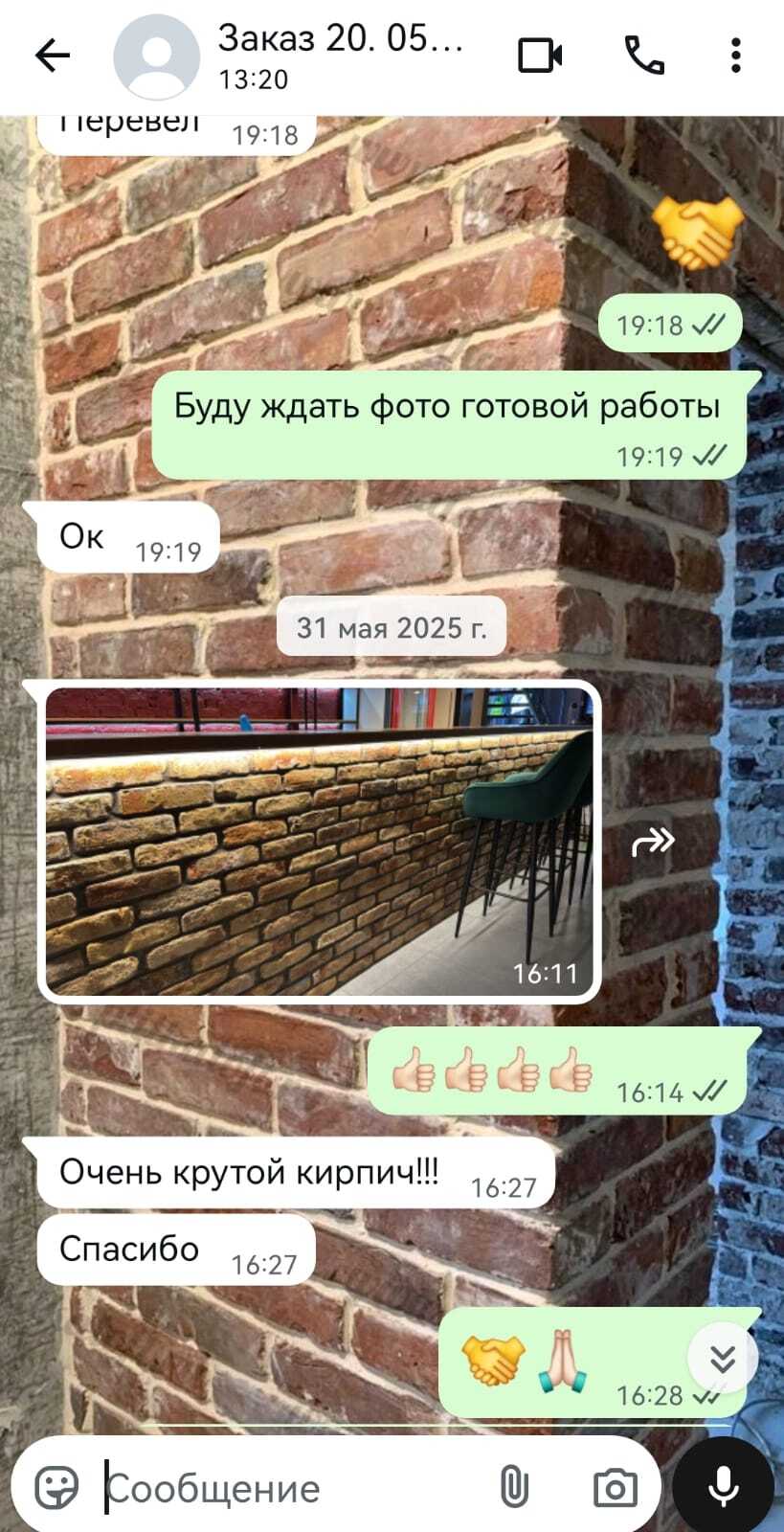The image size is (784, 1532).
Task: Open the overflow menu
Action: point(735,56)
